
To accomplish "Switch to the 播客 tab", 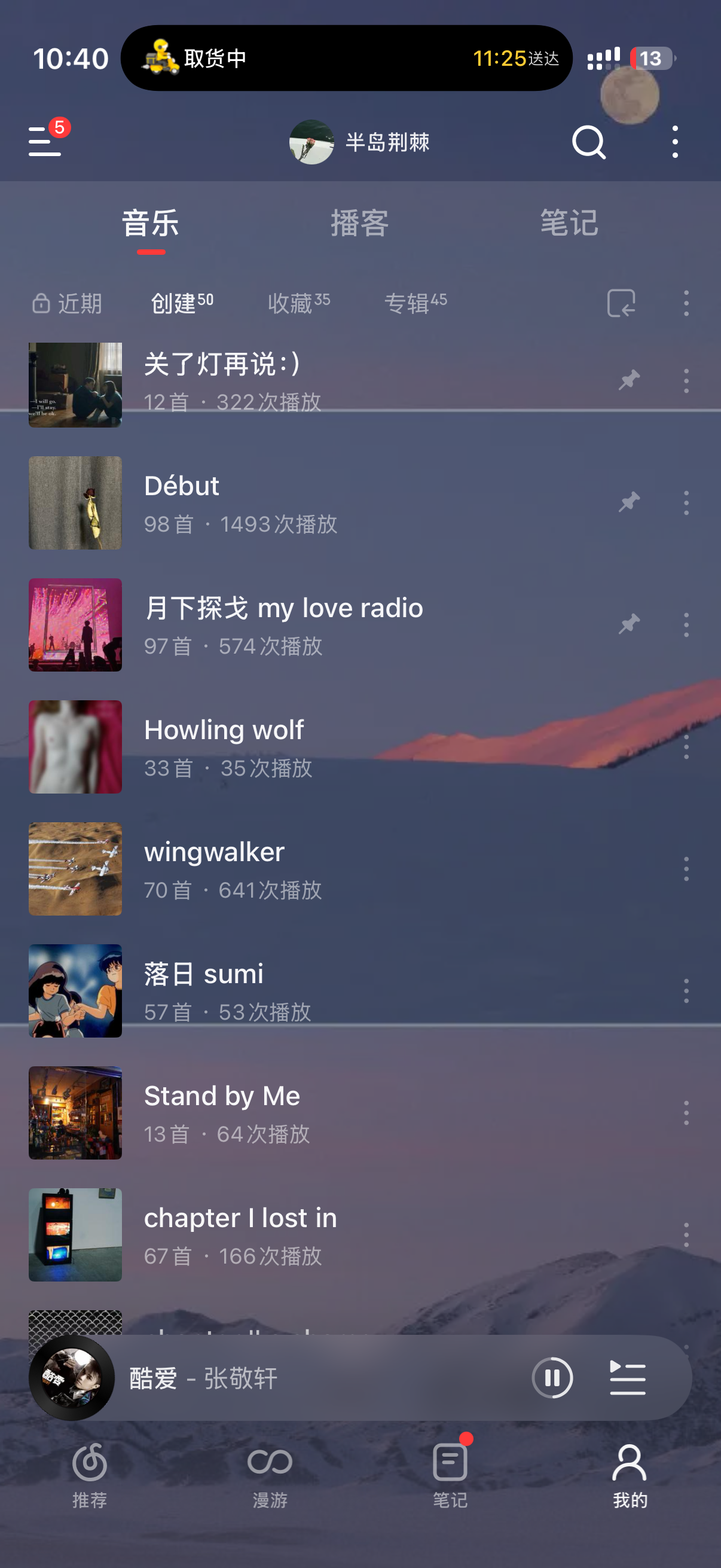I will click(x=359, y=224).
